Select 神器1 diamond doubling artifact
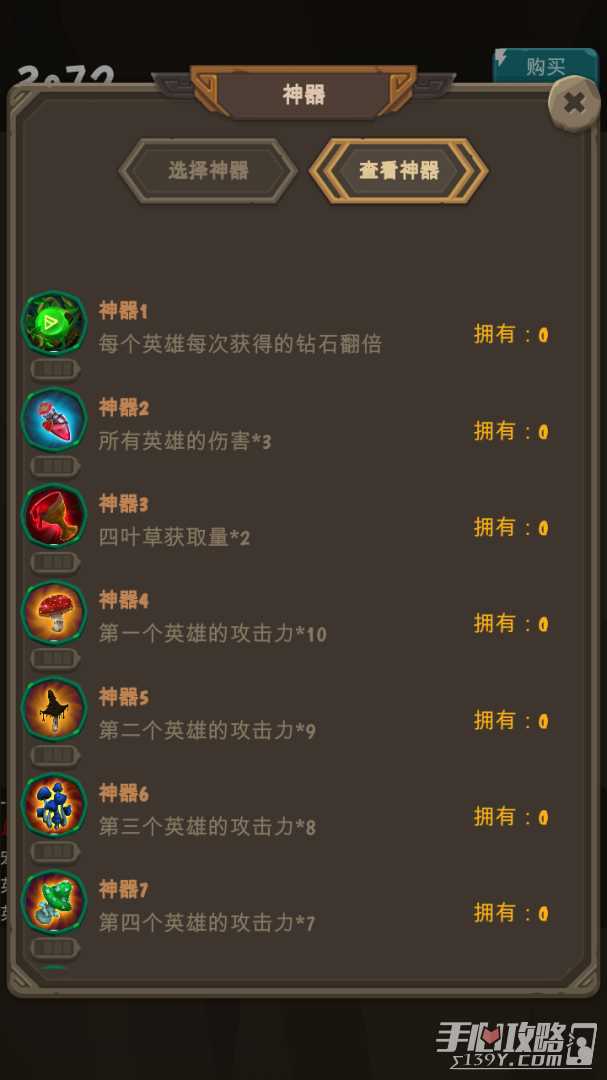This screenshot has width=607, height=1080. coord(54,324)
